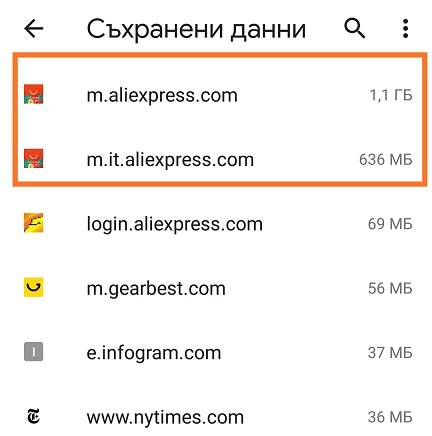
Task: Open search in saved data
Action: click(354, 29)
